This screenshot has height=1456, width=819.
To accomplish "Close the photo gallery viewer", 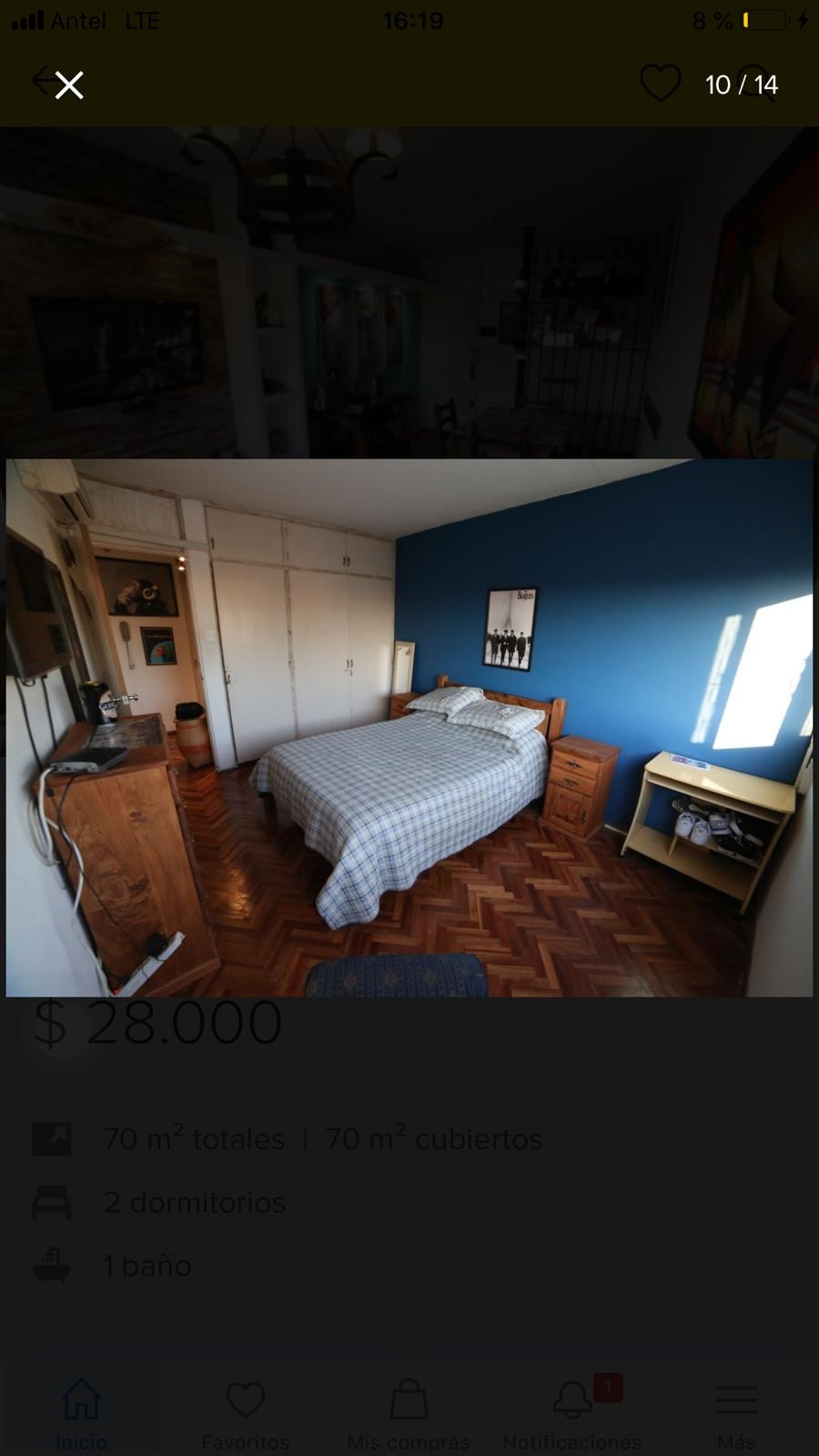I will click(x=69, y=85).
